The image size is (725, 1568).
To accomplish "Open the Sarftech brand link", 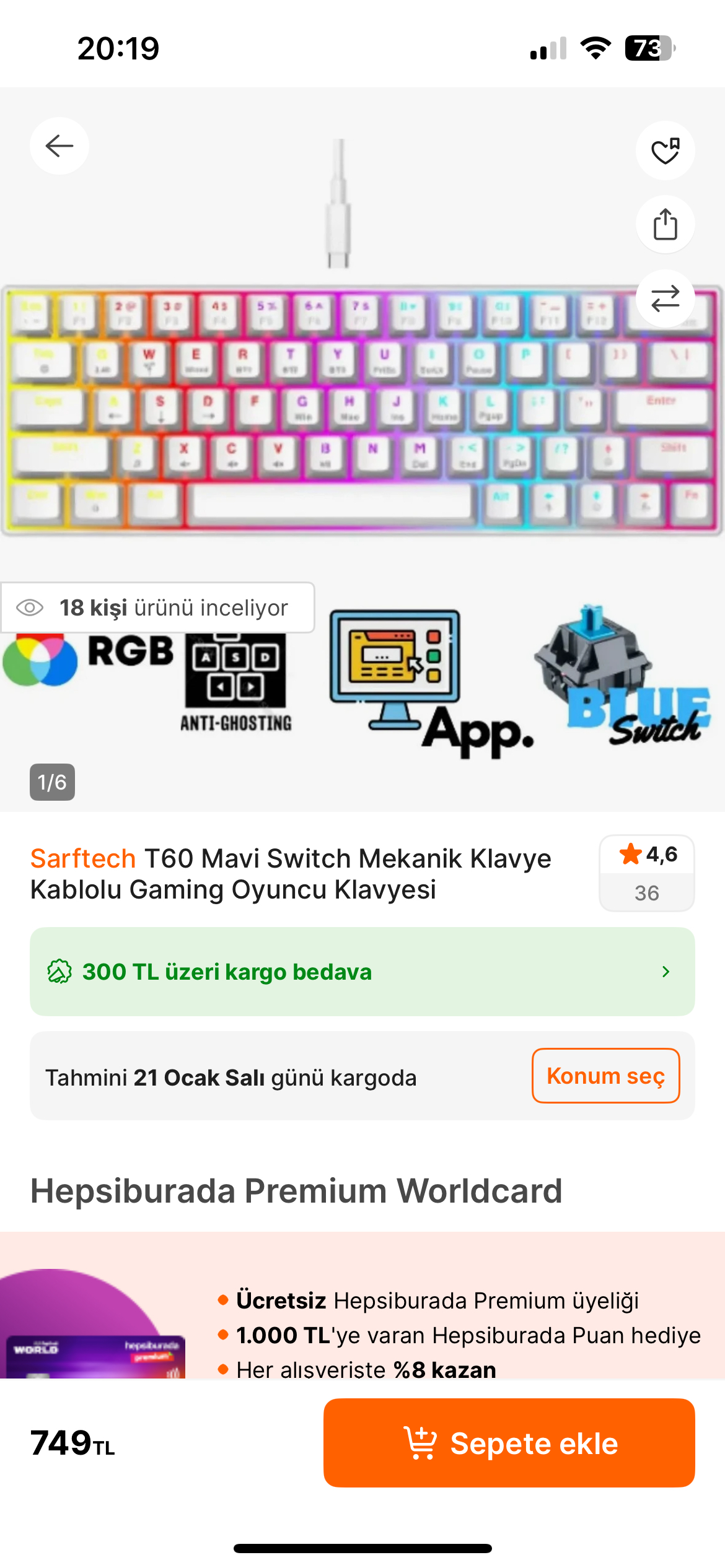I will (x=83, y=859).
